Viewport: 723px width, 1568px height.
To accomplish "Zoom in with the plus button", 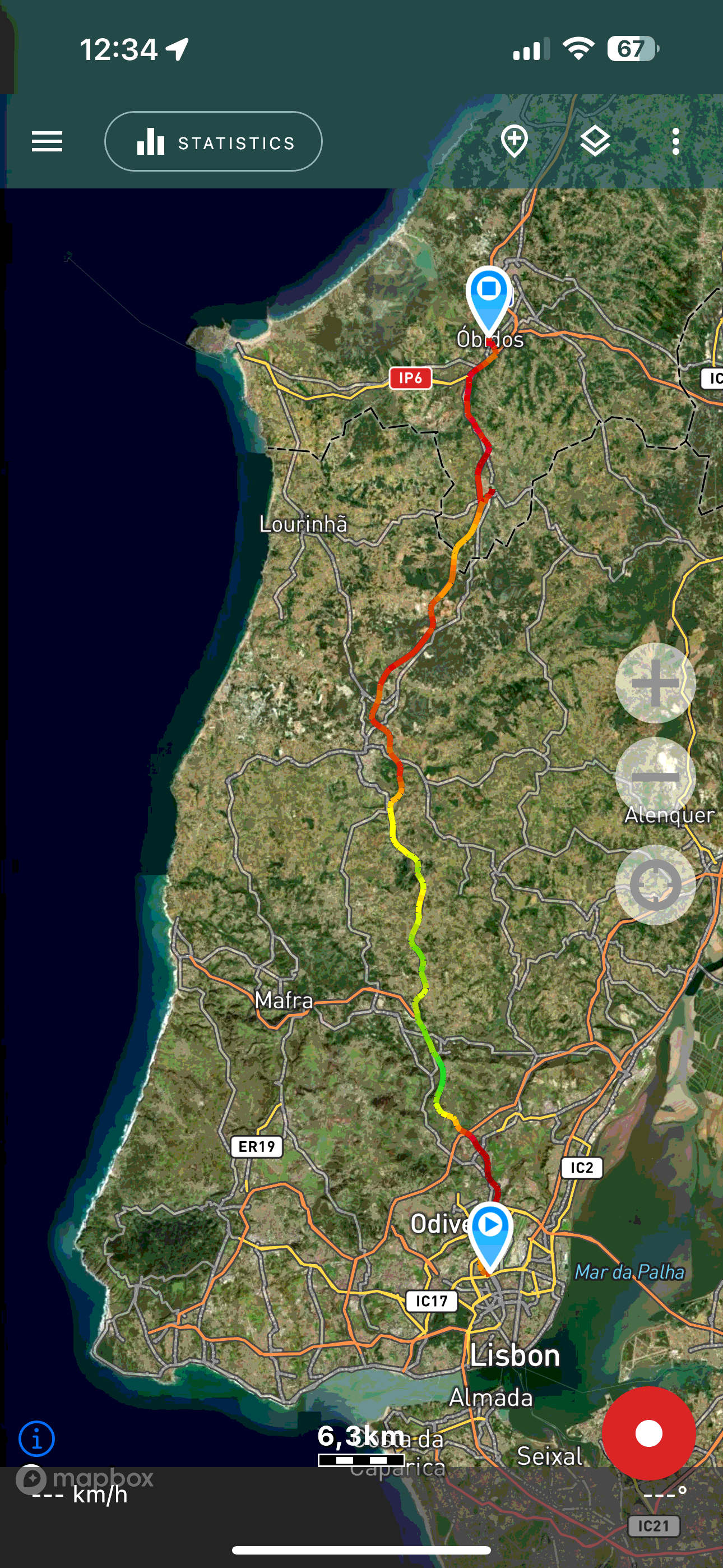I will click(655, 683).
